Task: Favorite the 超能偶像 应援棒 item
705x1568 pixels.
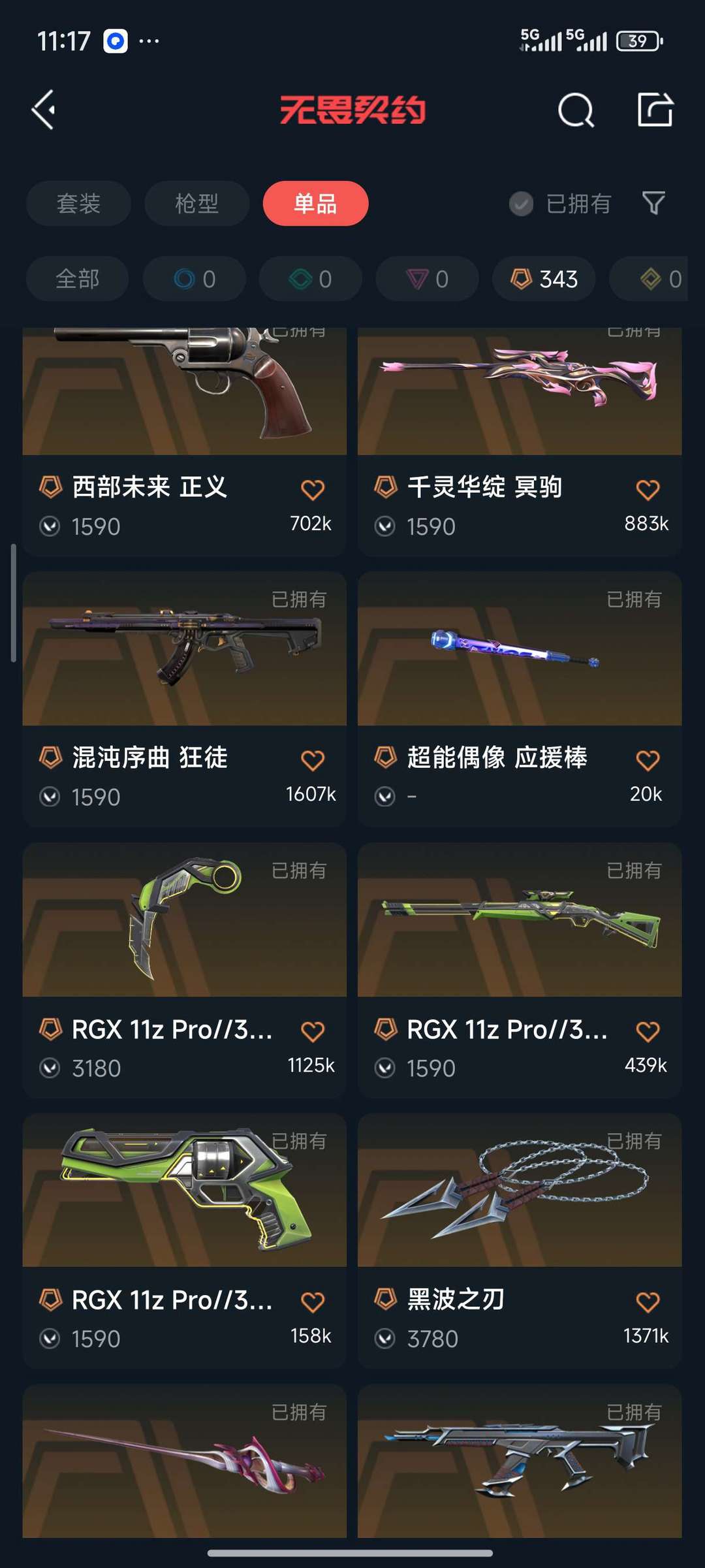Action: (648, 760)
